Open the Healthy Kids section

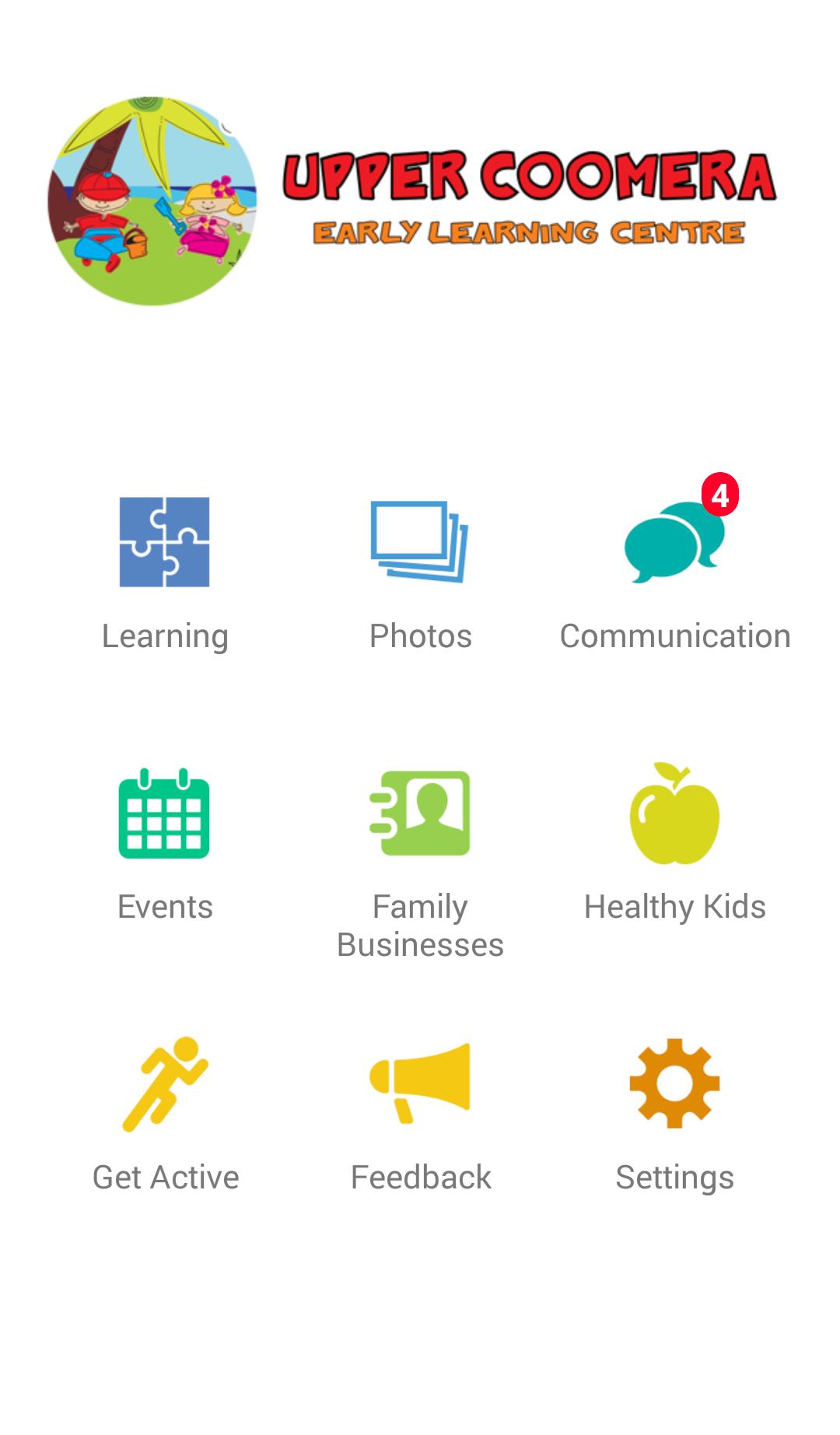click(674, 813)
